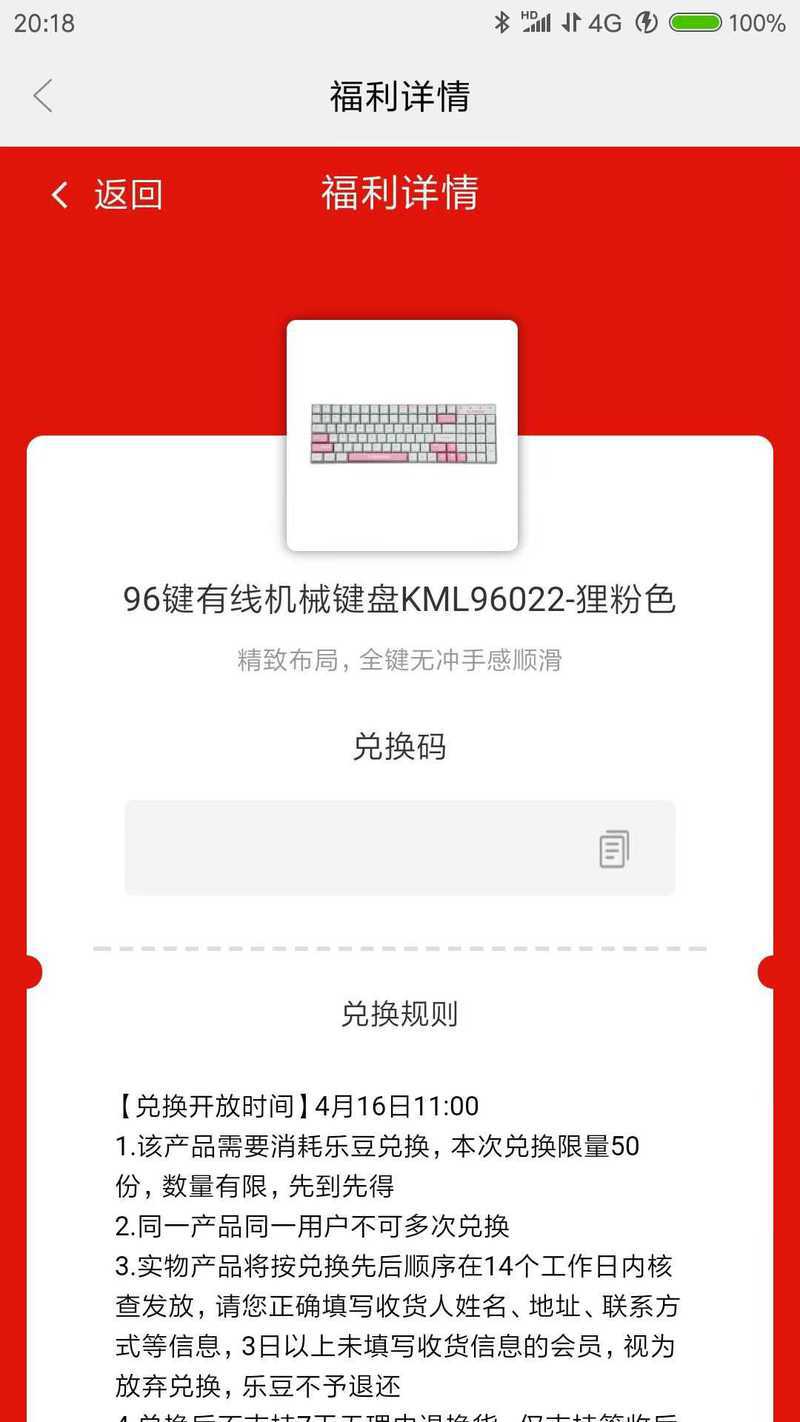Open the keyboard product image
The height and width of the screenshot is (1422, 800).
click(402, 435)
